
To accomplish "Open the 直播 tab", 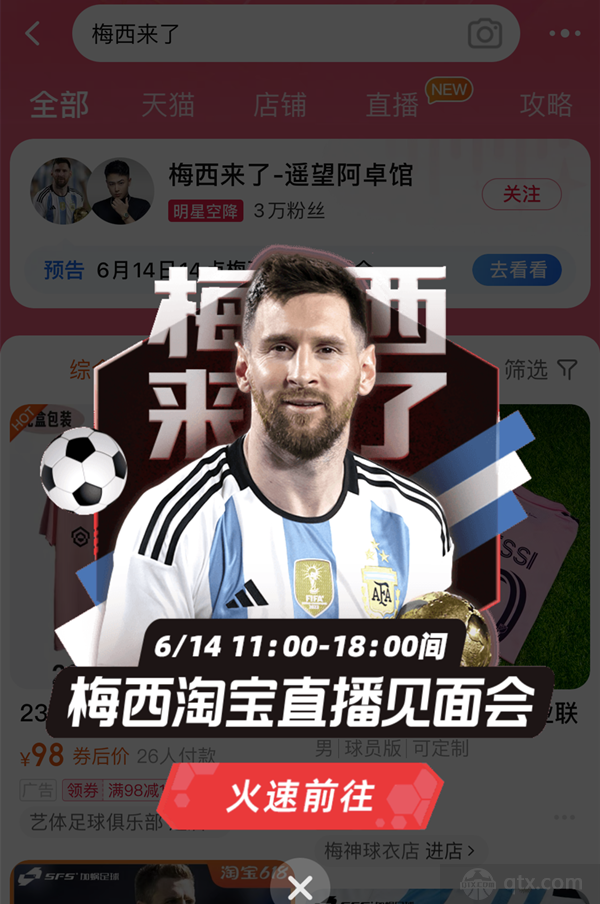I will [x=392, y=104].
